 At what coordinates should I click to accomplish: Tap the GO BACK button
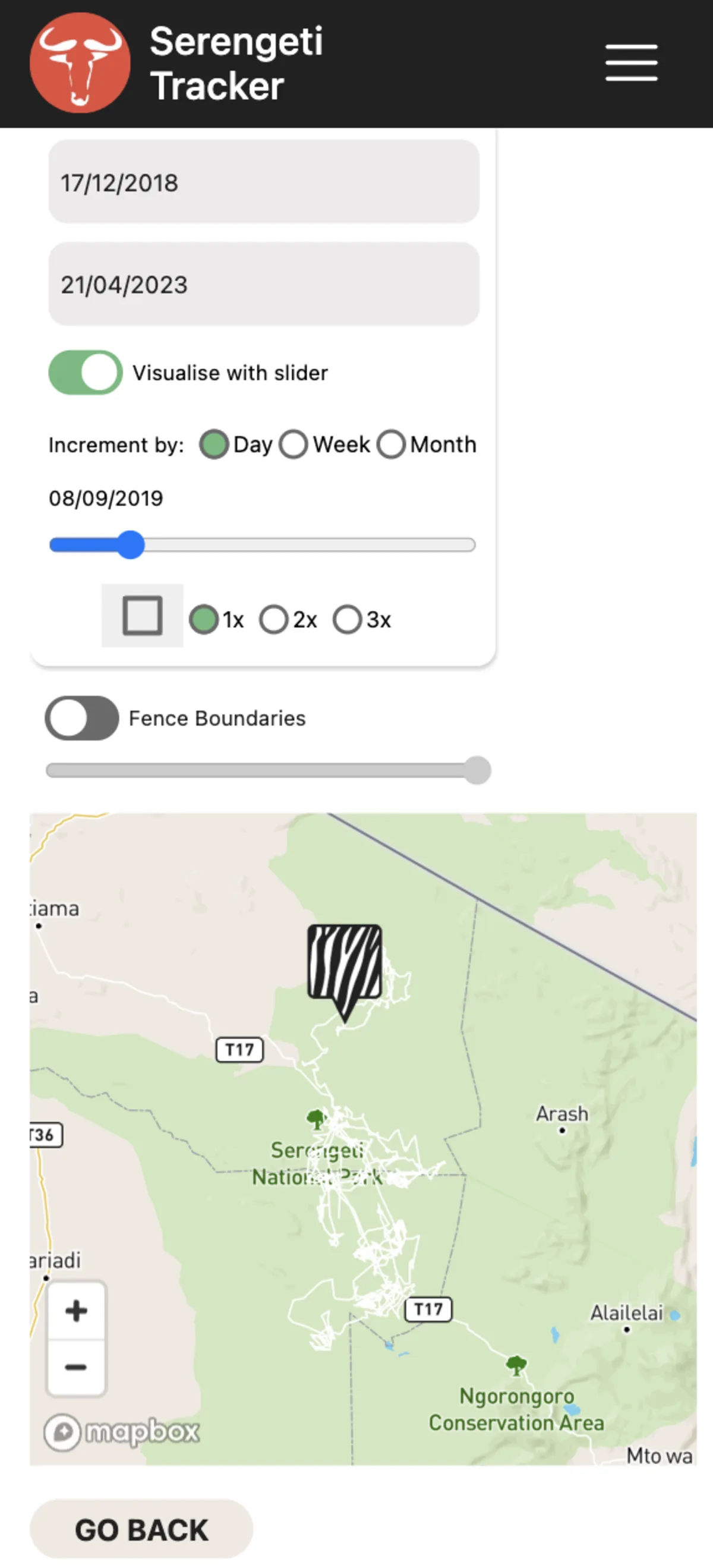point(141,1529)
